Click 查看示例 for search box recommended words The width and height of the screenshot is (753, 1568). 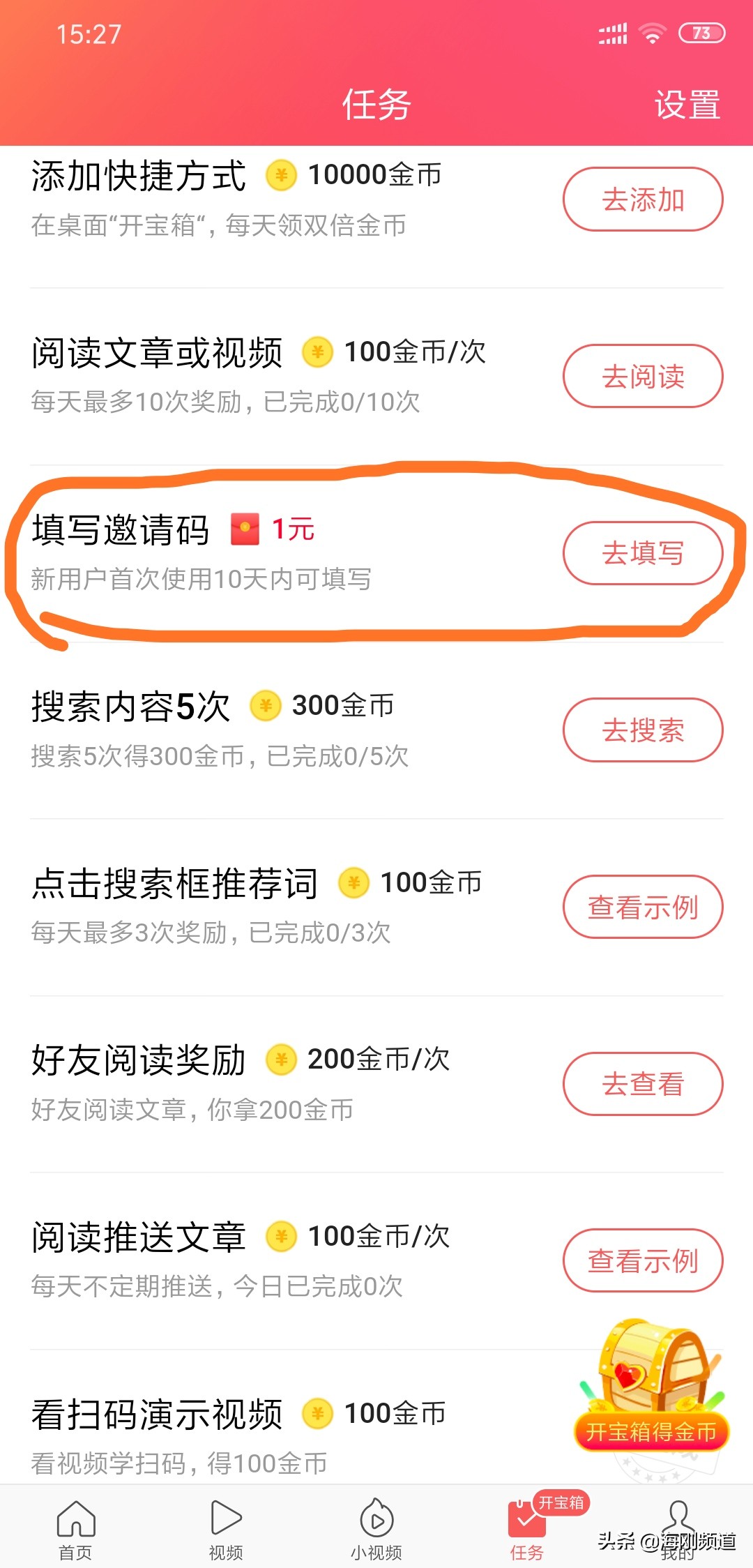point(642,907)
